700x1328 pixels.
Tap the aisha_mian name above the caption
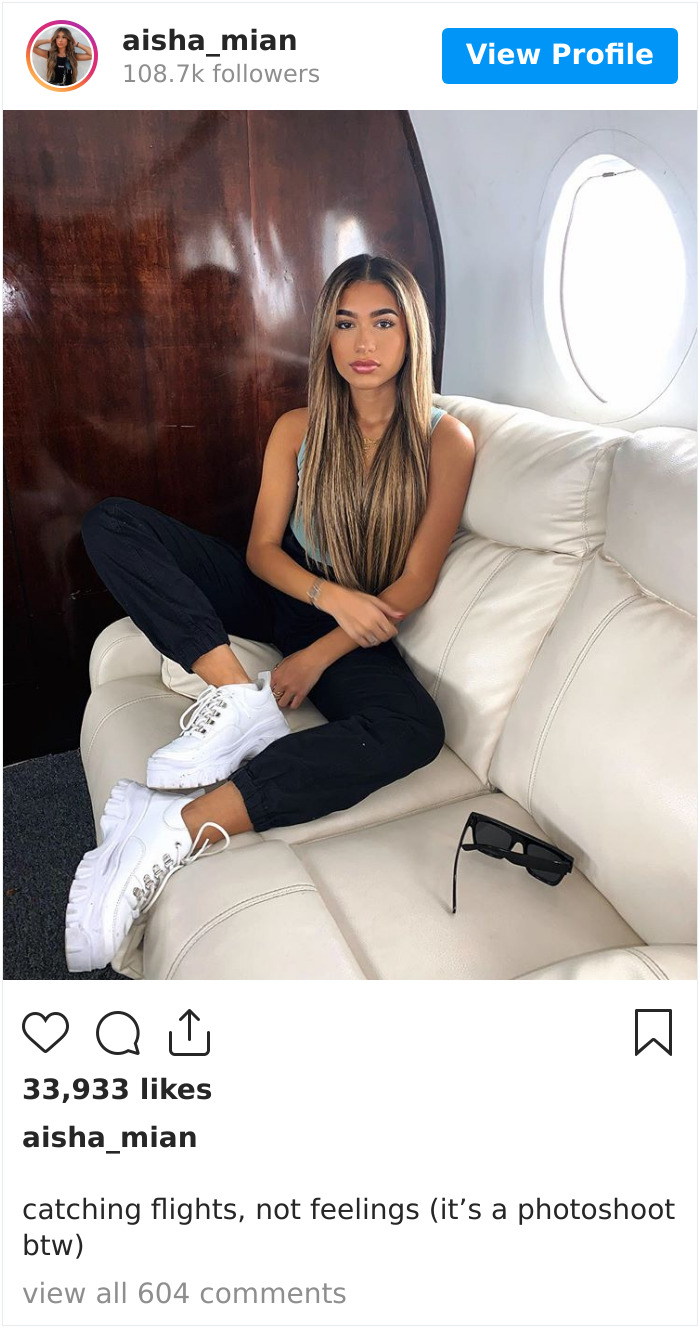(x=110, y=1137)
